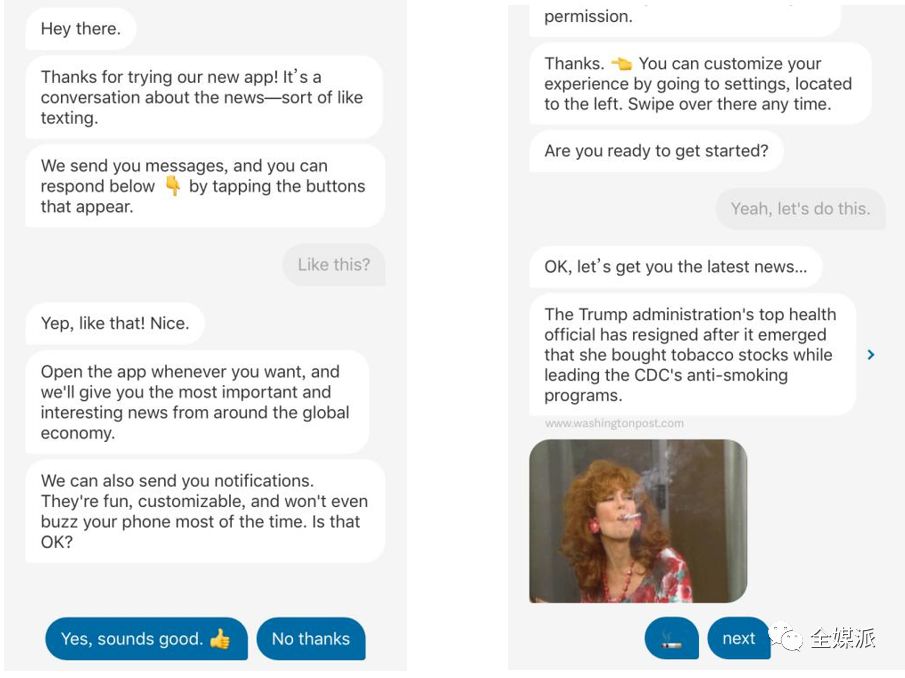Open the Trump health official news message
This screenshot has width=905, height=678.
(691, 354)
